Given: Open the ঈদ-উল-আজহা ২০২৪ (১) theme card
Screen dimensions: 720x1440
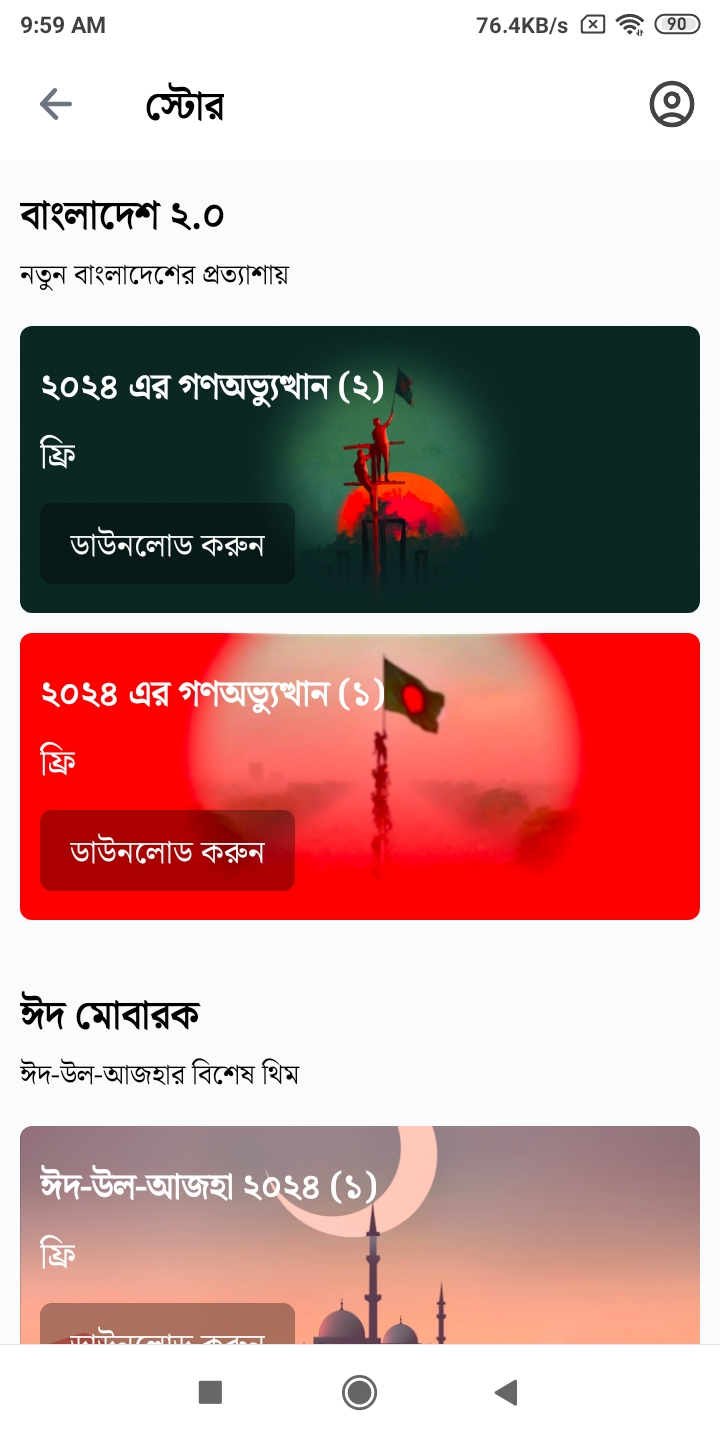Looking at the screenshot, I should tap(360, 1235).
